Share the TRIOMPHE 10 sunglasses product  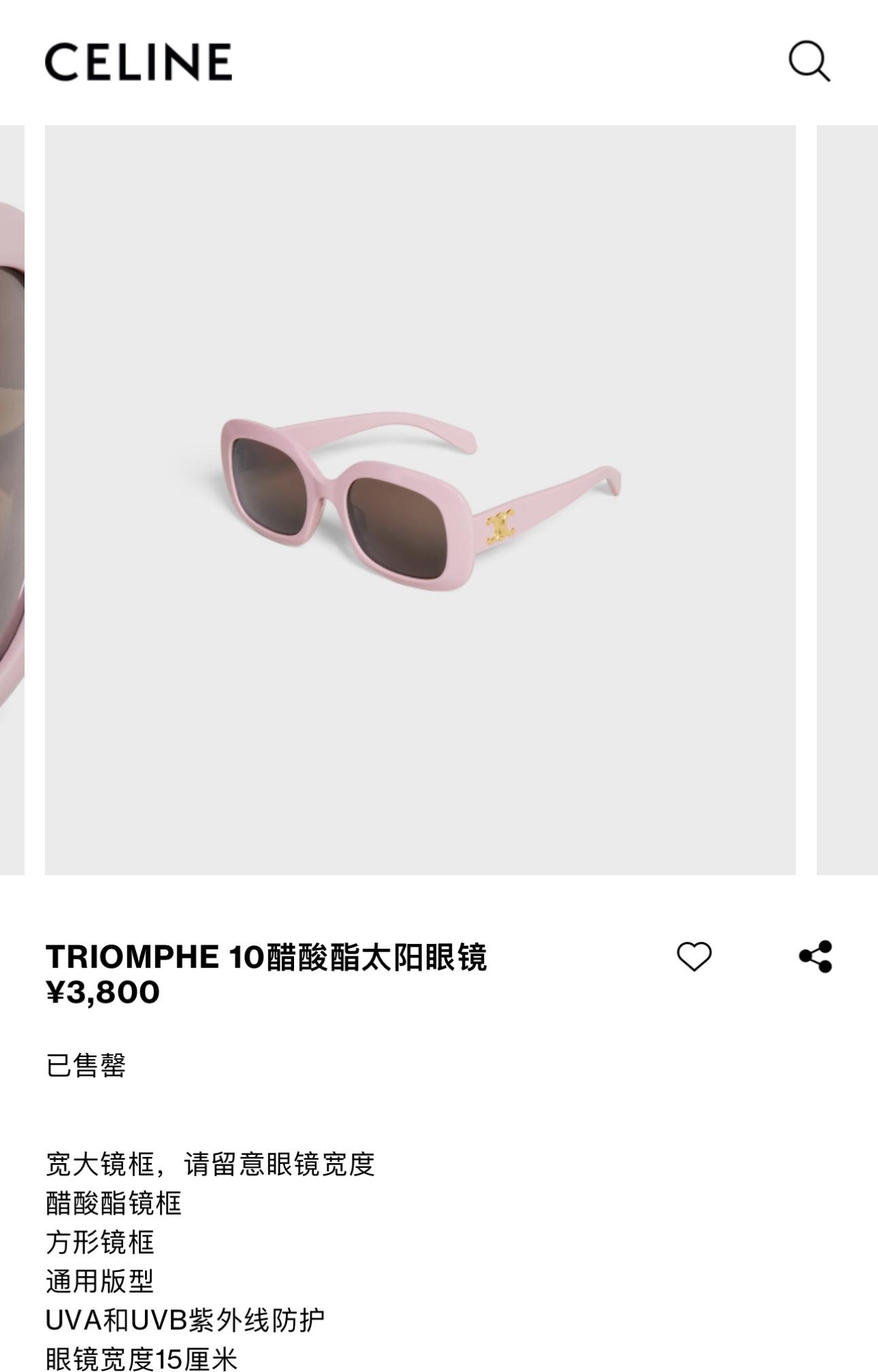[x=815, y=957]
